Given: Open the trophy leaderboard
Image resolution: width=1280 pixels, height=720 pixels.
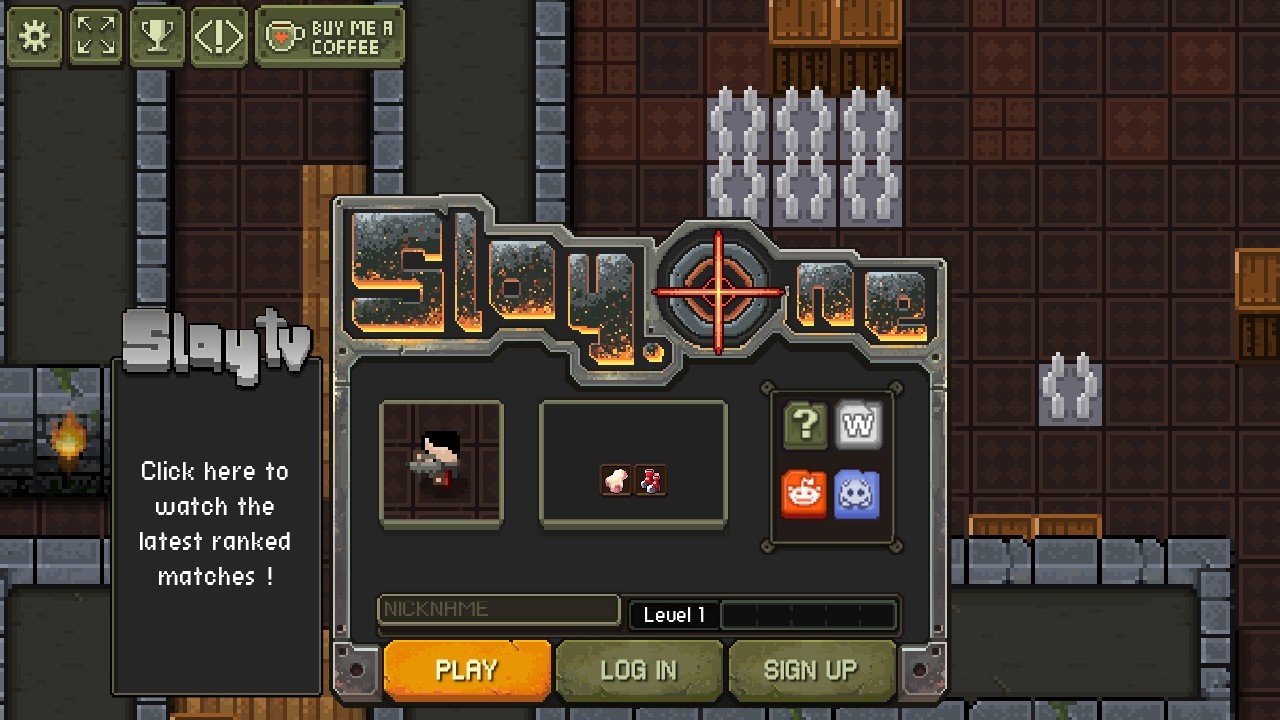Looking at the screenshot, I should [157, 36].
